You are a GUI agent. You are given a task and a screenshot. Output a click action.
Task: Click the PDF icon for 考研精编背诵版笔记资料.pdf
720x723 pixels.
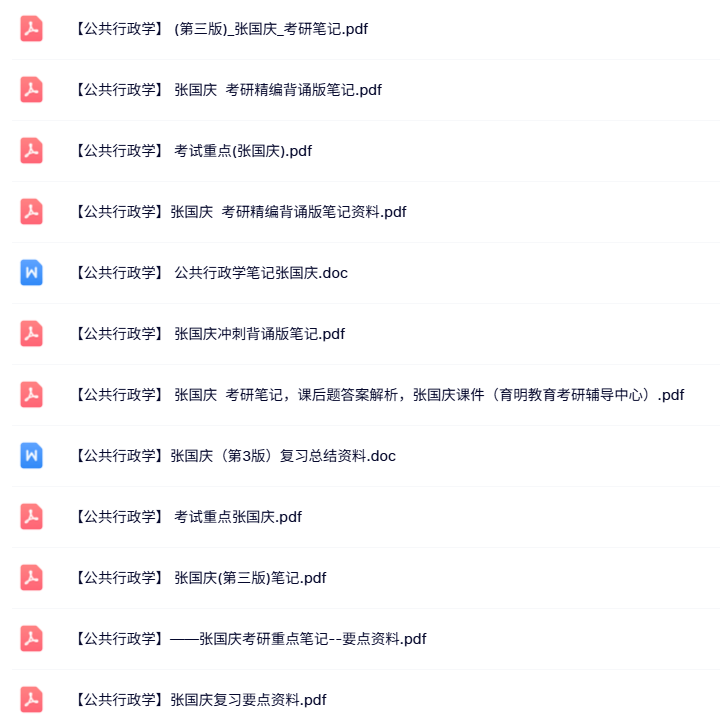click(x=31, y=212)
